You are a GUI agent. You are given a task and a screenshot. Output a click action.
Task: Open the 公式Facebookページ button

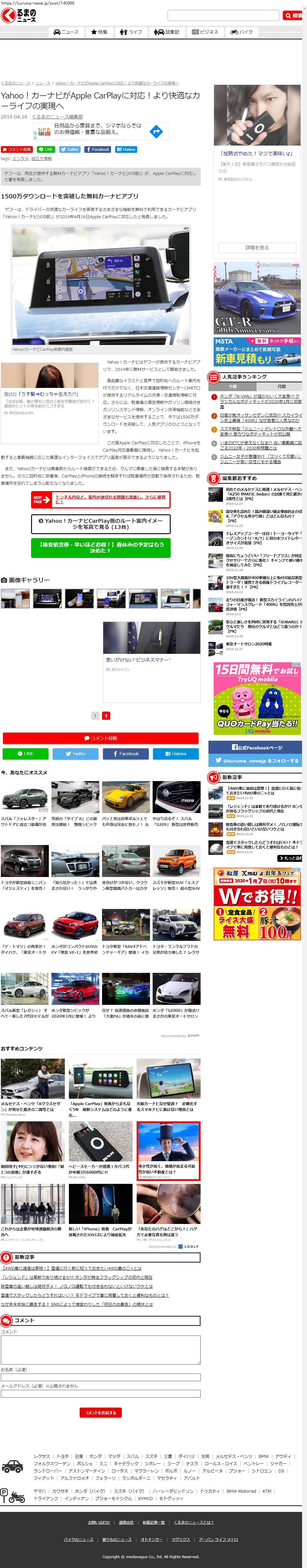(x=257, y=747)
